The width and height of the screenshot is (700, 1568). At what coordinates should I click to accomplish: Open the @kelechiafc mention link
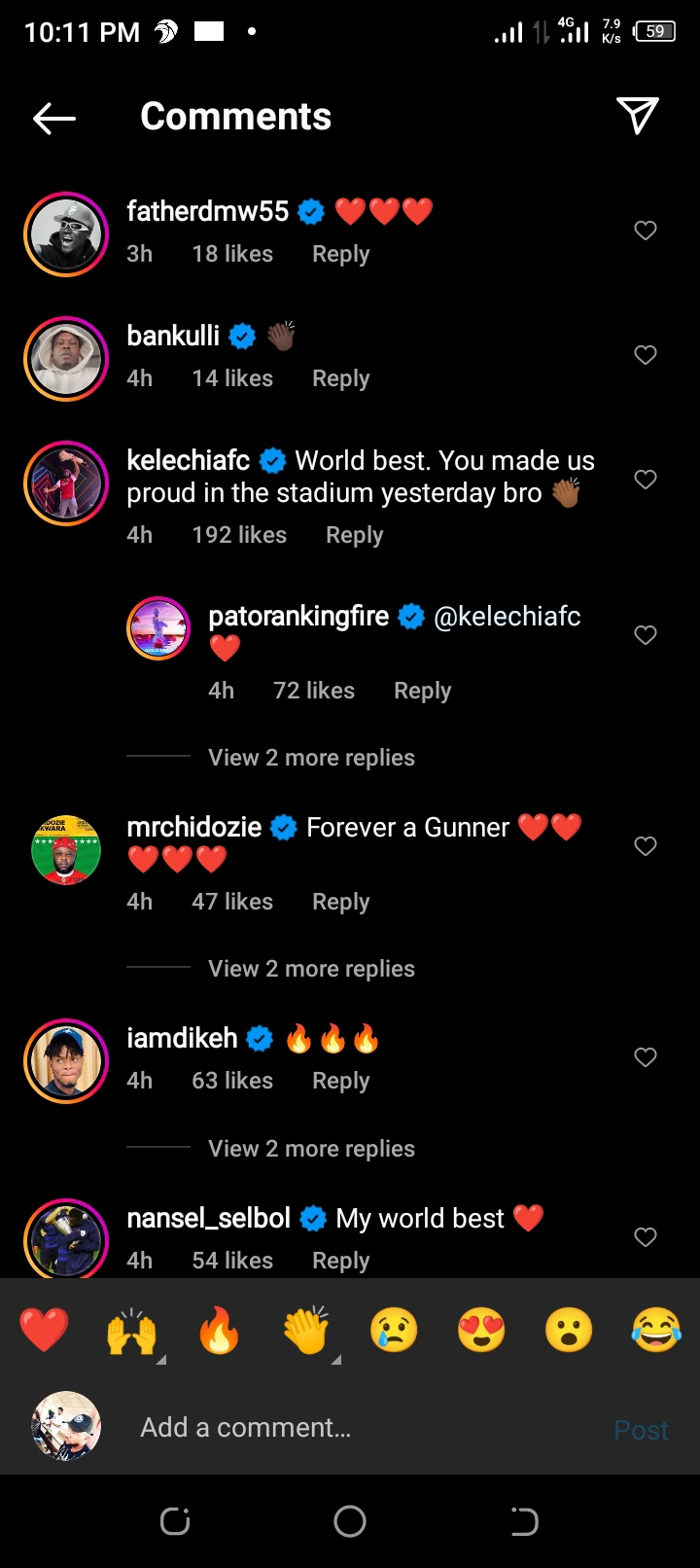[507, 617]
